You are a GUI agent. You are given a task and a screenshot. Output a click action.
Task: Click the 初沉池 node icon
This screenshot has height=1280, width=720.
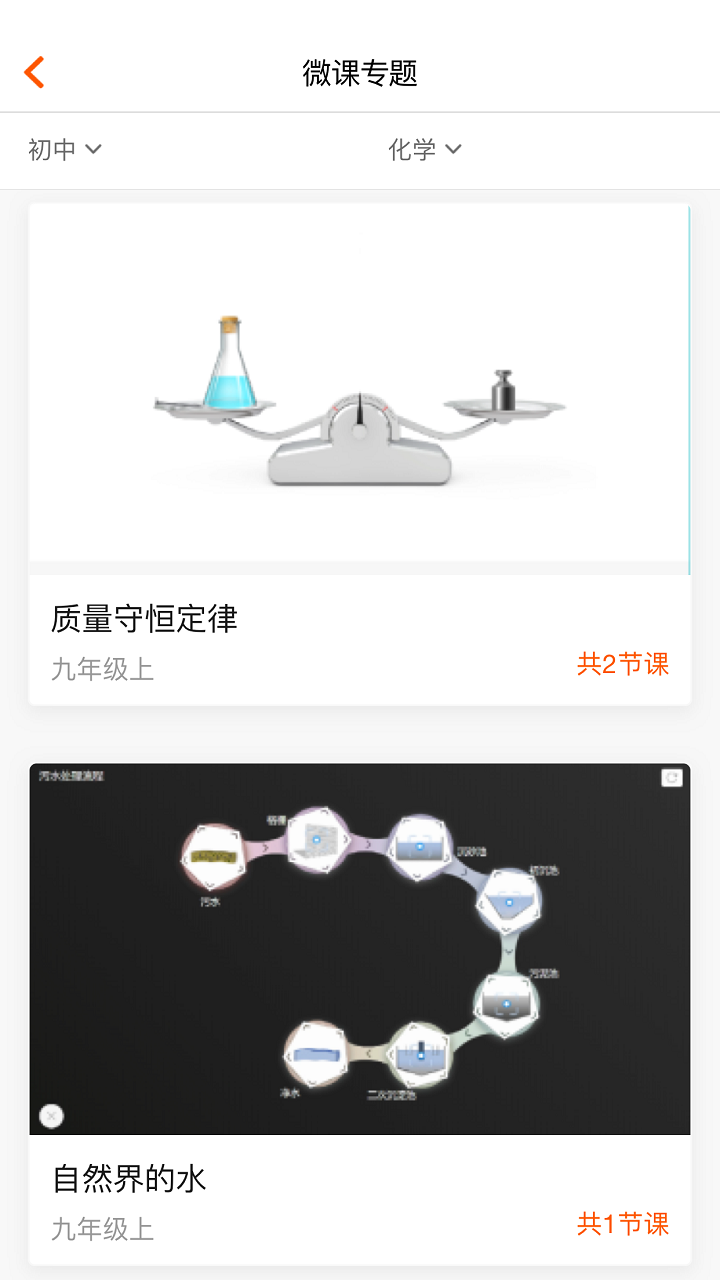507,902
